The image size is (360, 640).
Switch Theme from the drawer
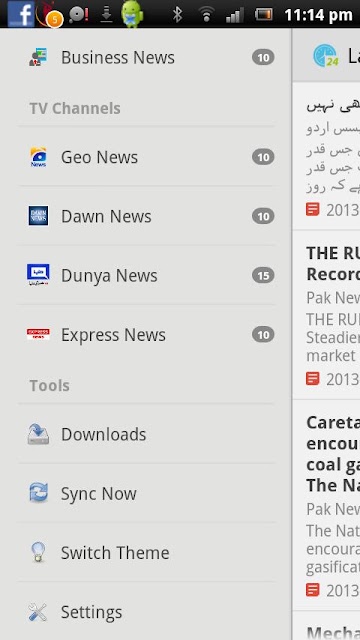146,553
